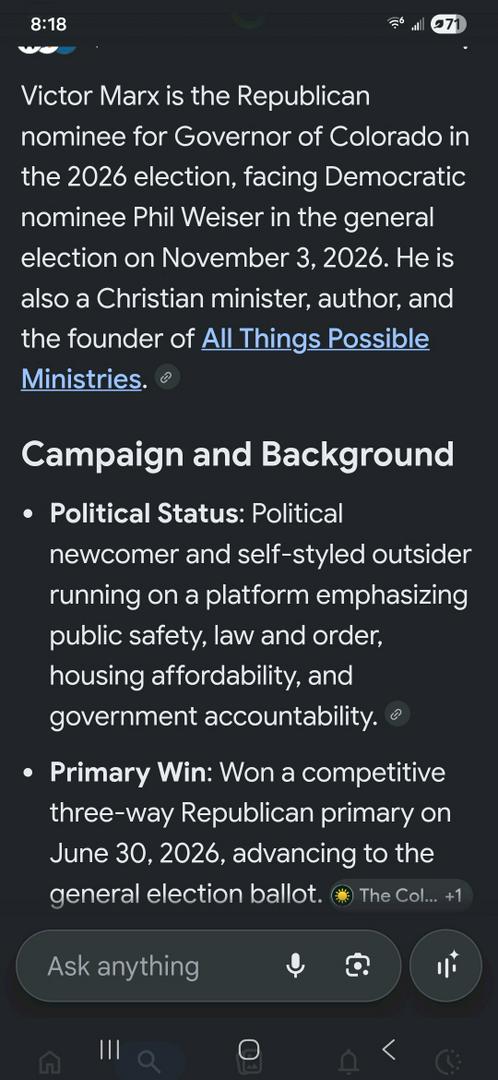Tap the source link icon after Ministries
The width and height of the screenshot is (498, 1080).
(168, 377)
